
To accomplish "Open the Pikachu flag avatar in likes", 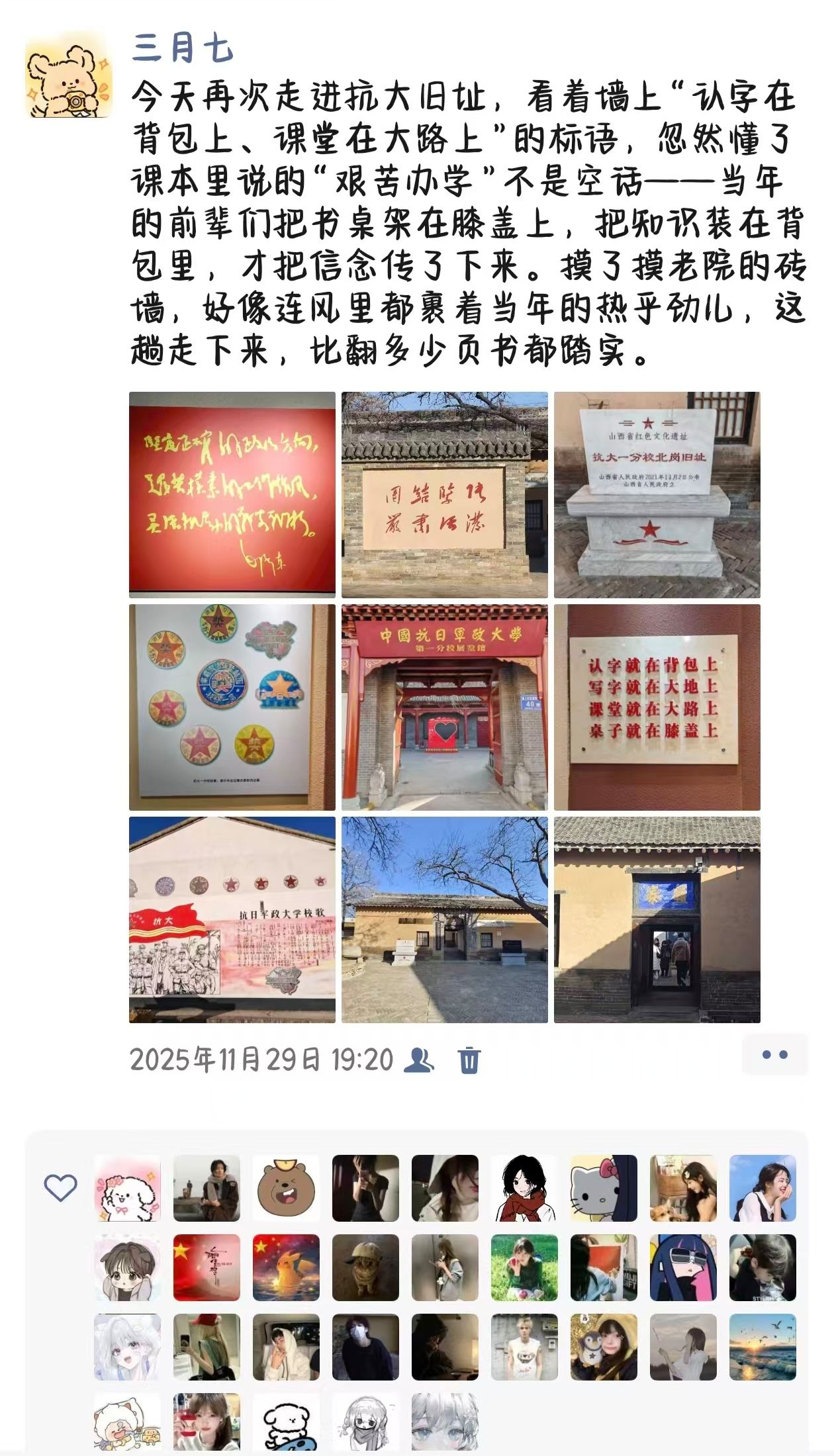I will click(286, 1267).
